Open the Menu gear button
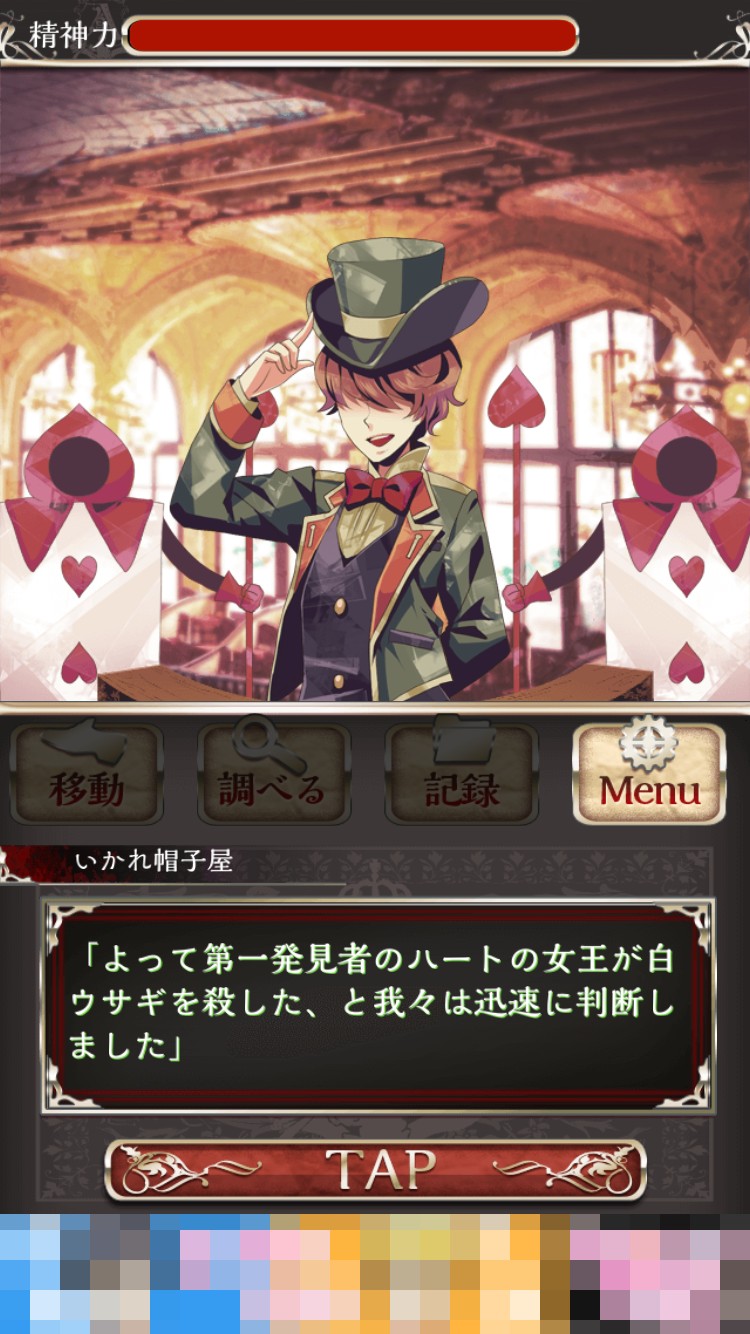 [x=649, y=774]
